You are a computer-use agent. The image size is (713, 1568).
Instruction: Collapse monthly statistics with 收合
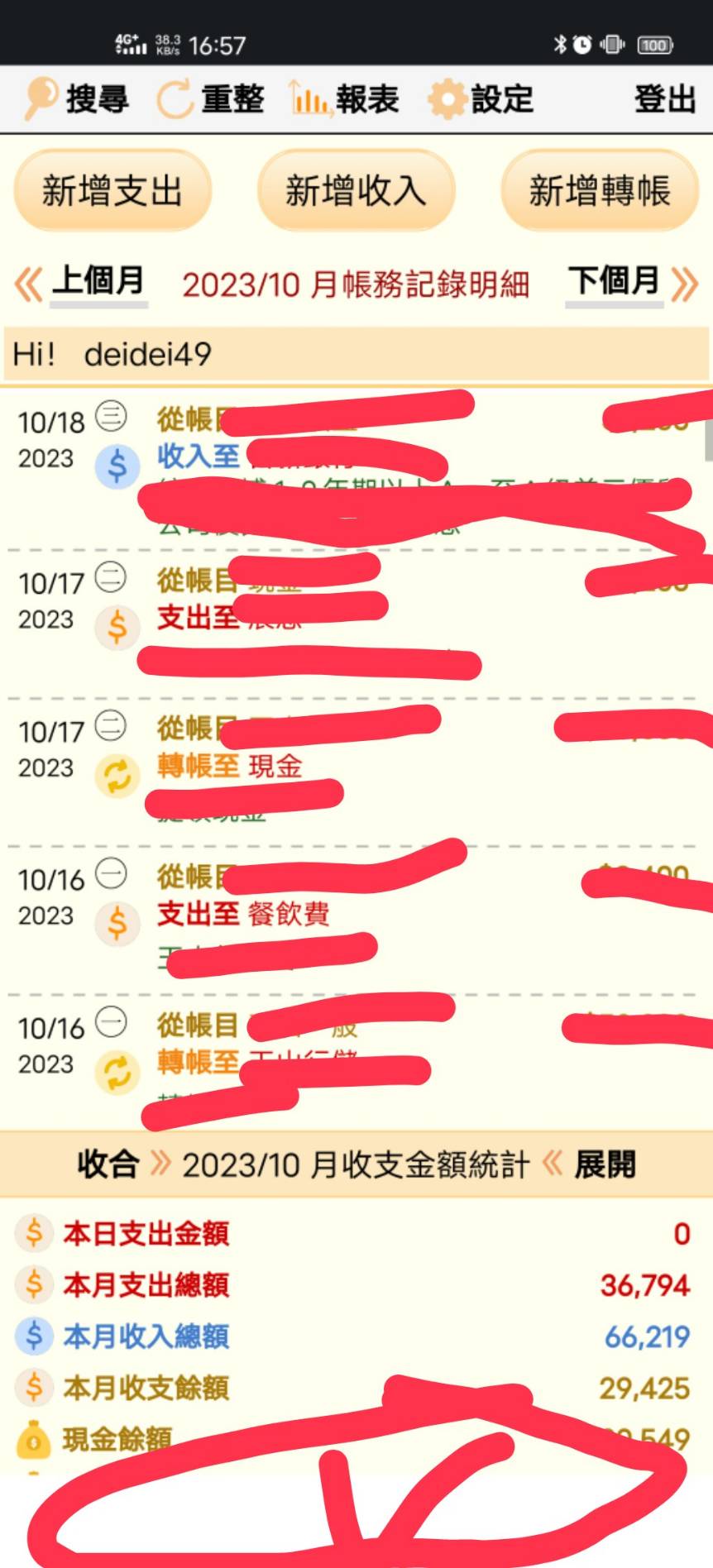click(x=108, y=1164)
